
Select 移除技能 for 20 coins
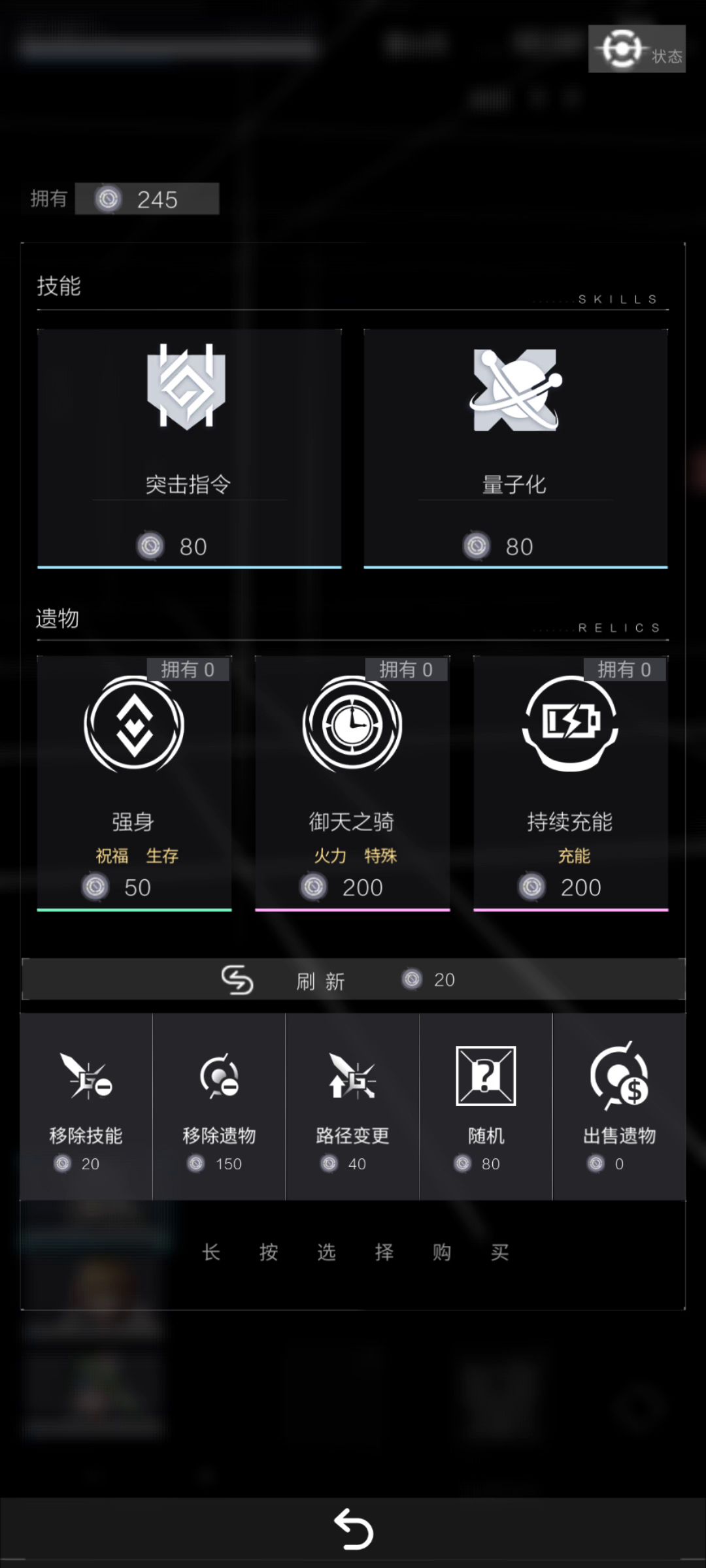coord(86,1106)
